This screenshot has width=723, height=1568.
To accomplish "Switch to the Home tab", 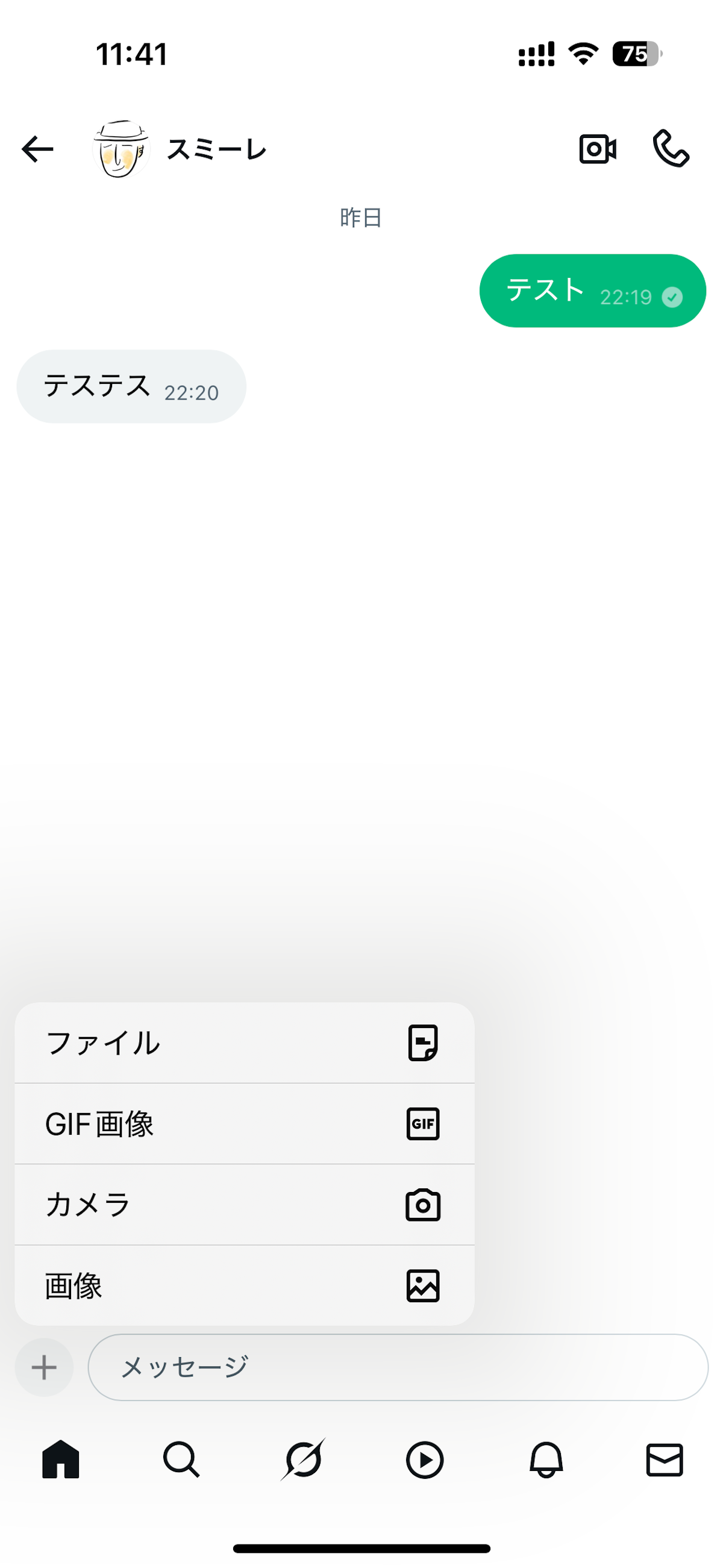I will (x=61, y=1460).
